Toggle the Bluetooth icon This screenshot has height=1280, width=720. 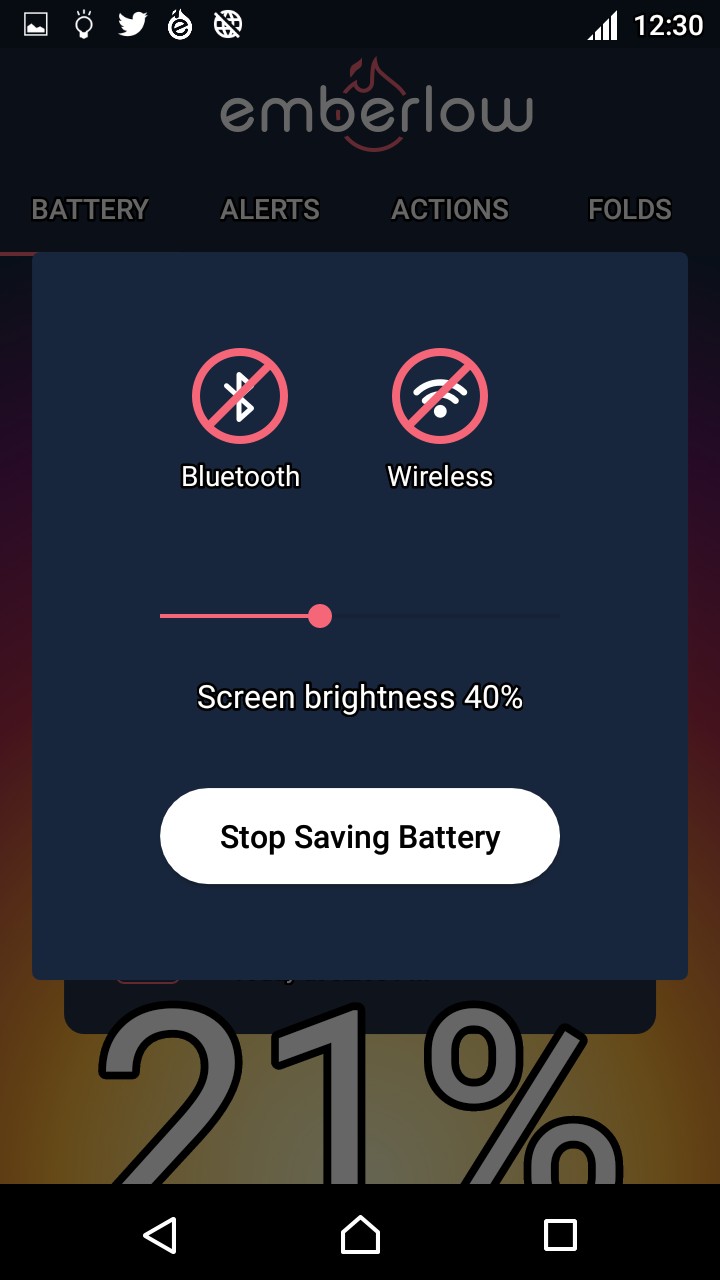click(x=240, y=397)
